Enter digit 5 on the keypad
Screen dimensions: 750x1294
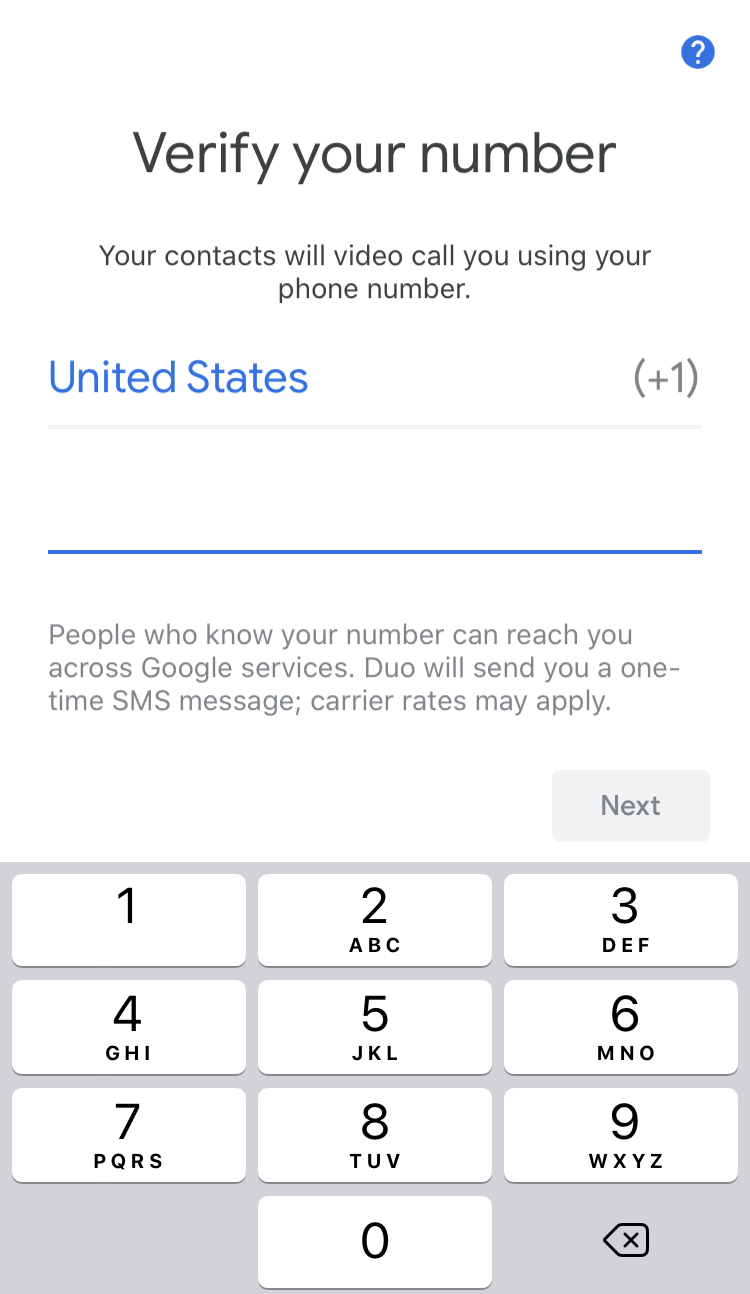tap(375, 1027)
